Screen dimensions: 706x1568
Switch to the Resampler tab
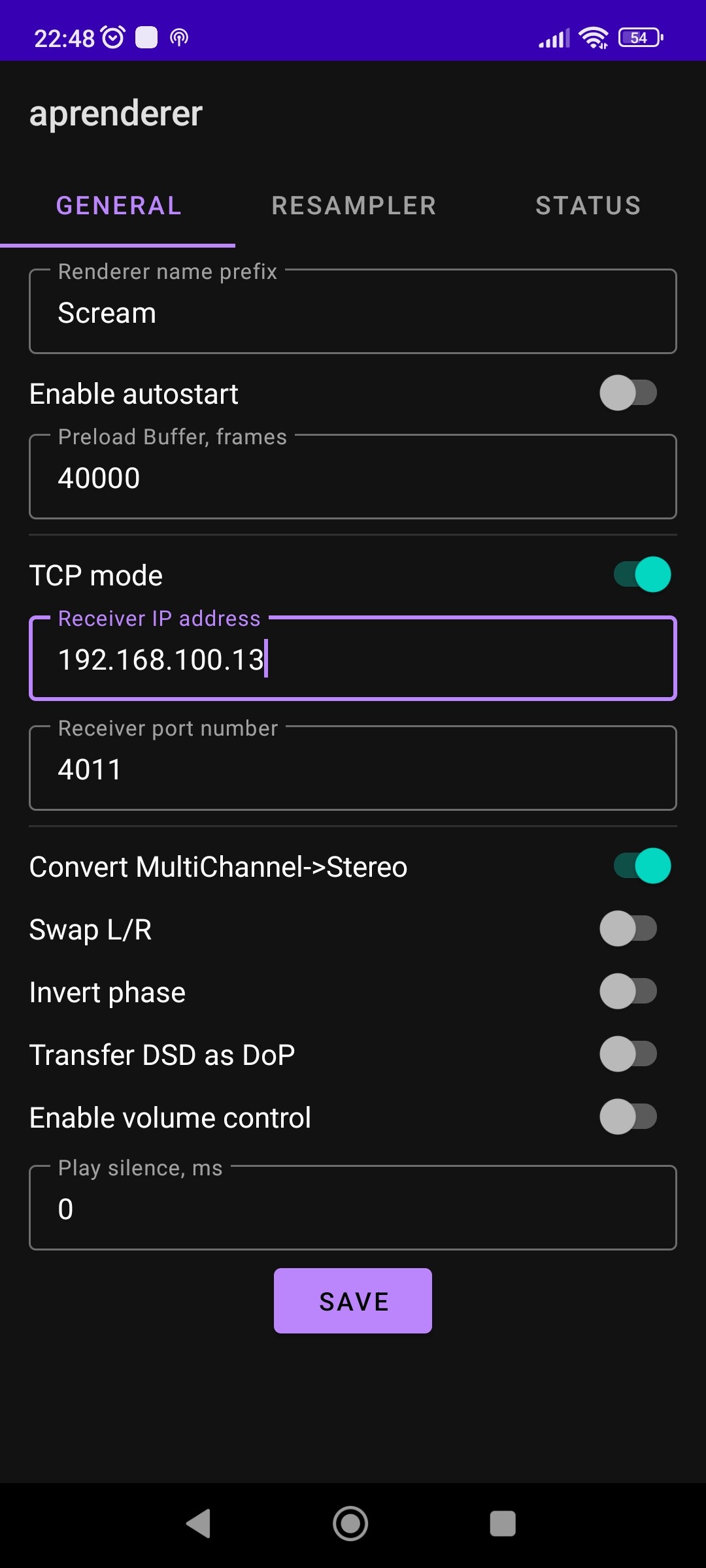[353, 206]
